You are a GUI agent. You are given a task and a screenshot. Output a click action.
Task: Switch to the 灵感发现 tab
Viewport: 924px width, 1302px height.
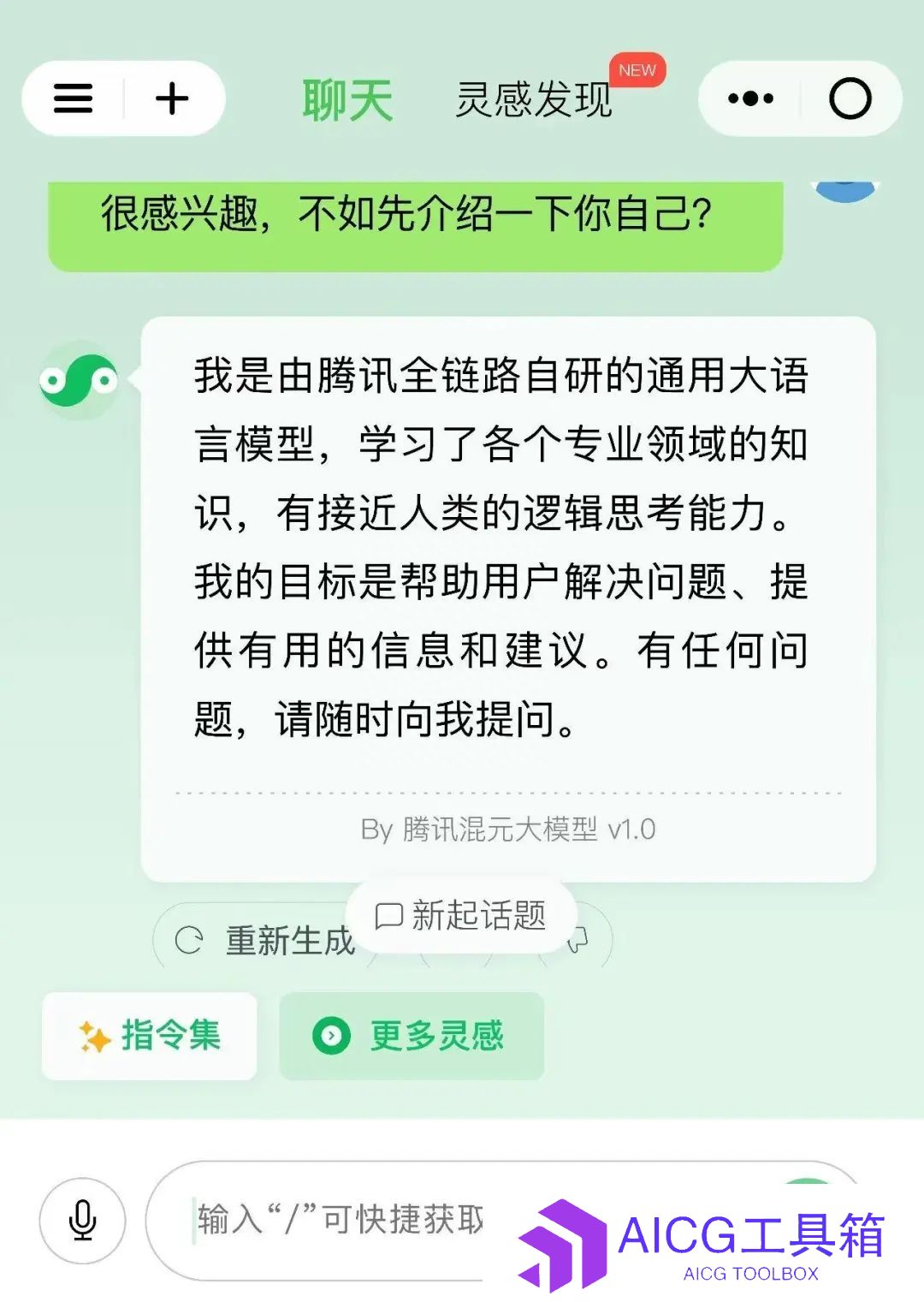534,99
